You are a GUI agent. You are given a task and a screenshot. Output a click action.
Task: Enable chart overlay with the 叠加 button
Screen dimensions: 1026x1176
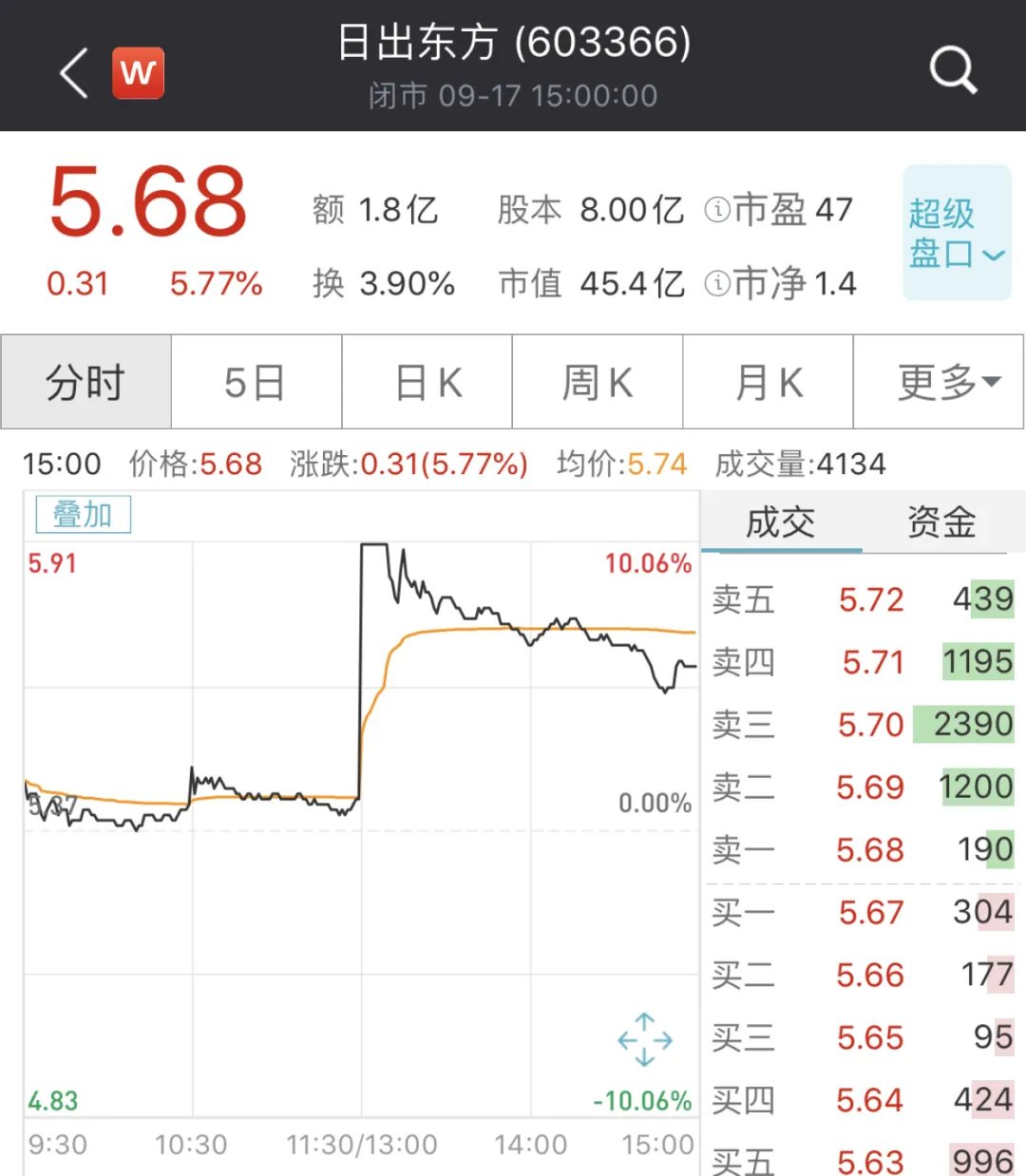82,513
